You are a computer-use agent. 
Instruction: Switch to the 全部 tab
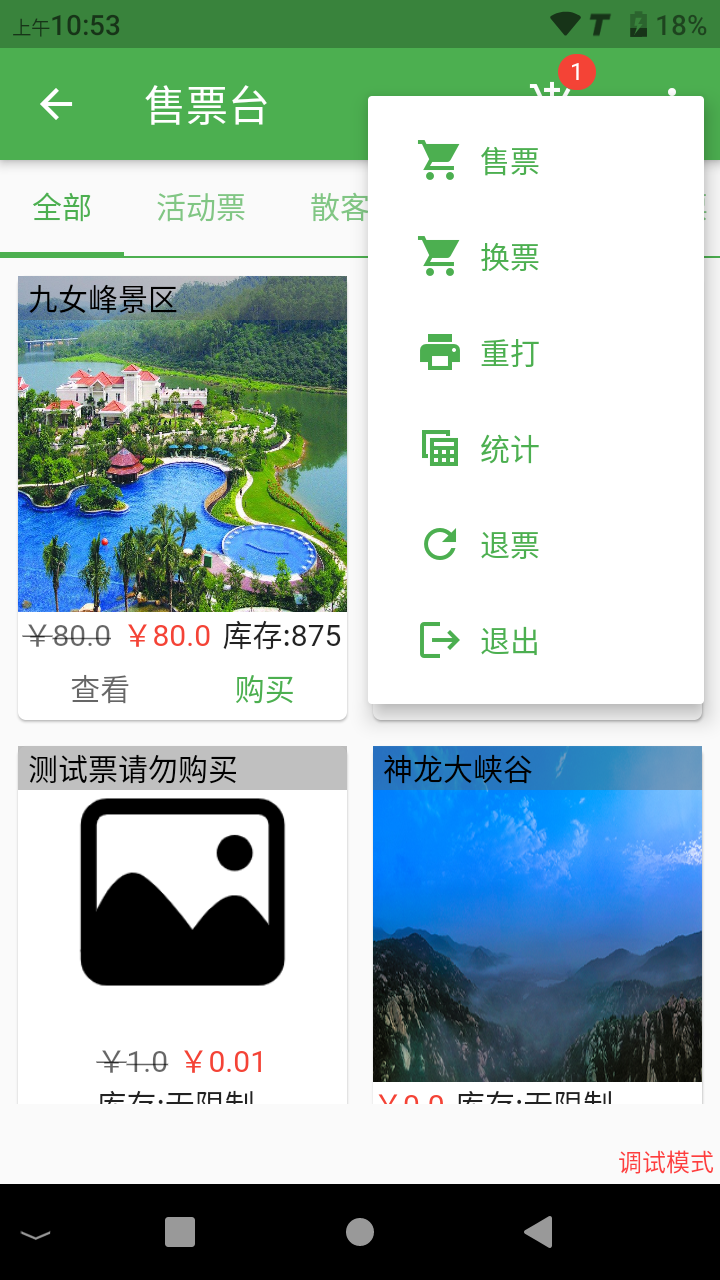[x=62, y=207]
